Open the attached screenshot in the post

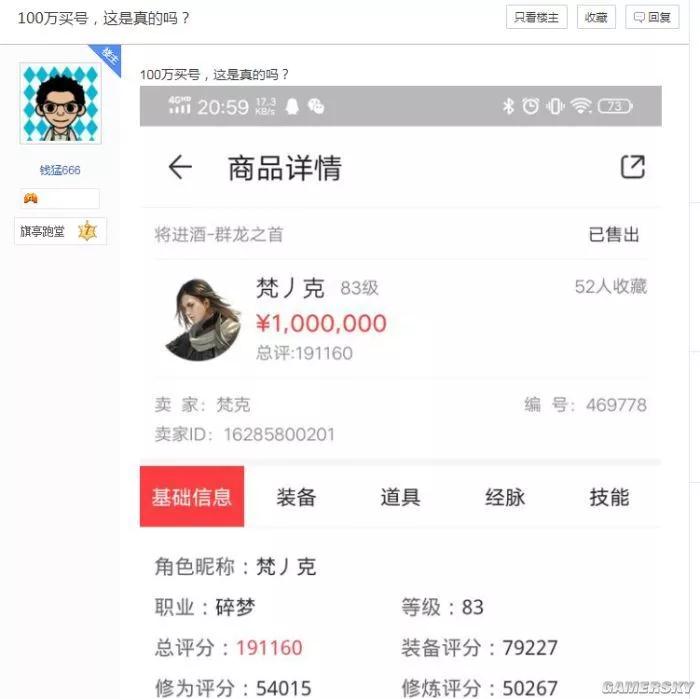click(400, 390)
